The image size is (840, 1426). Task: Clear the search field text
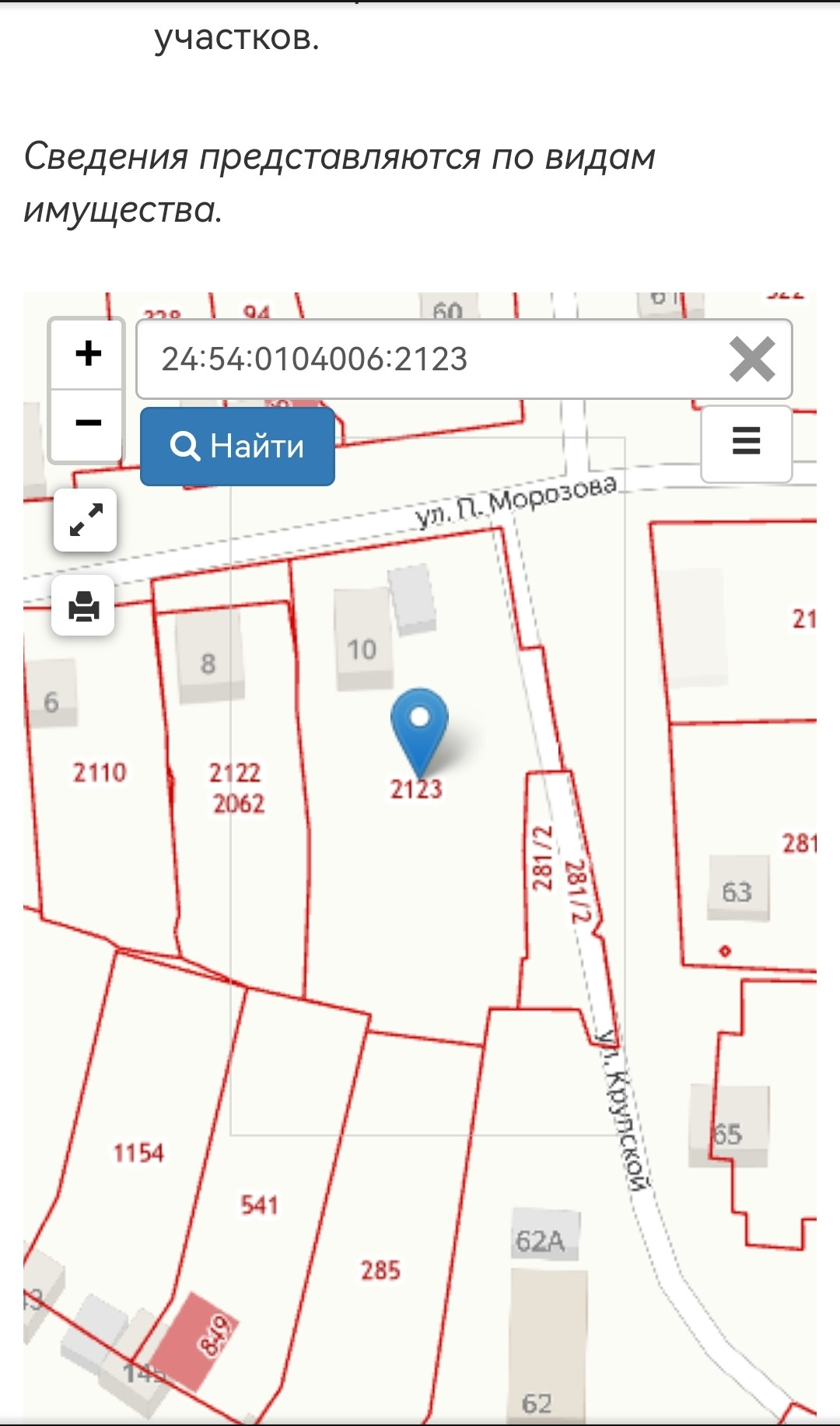tap(751, 359)
